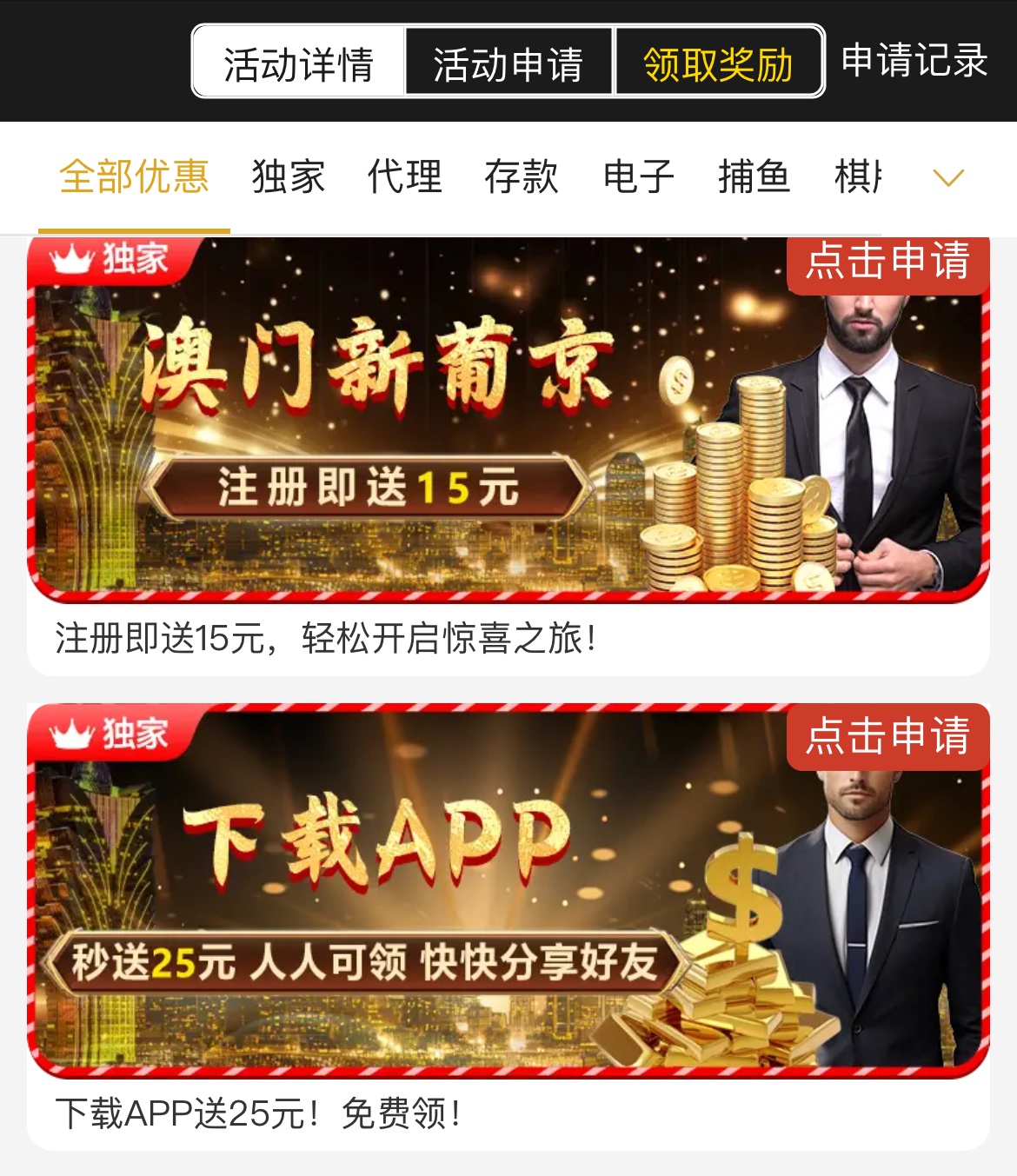Select the 活动申请 segment
This screenshot has width=1017, height=1176.
pos(508,63)
